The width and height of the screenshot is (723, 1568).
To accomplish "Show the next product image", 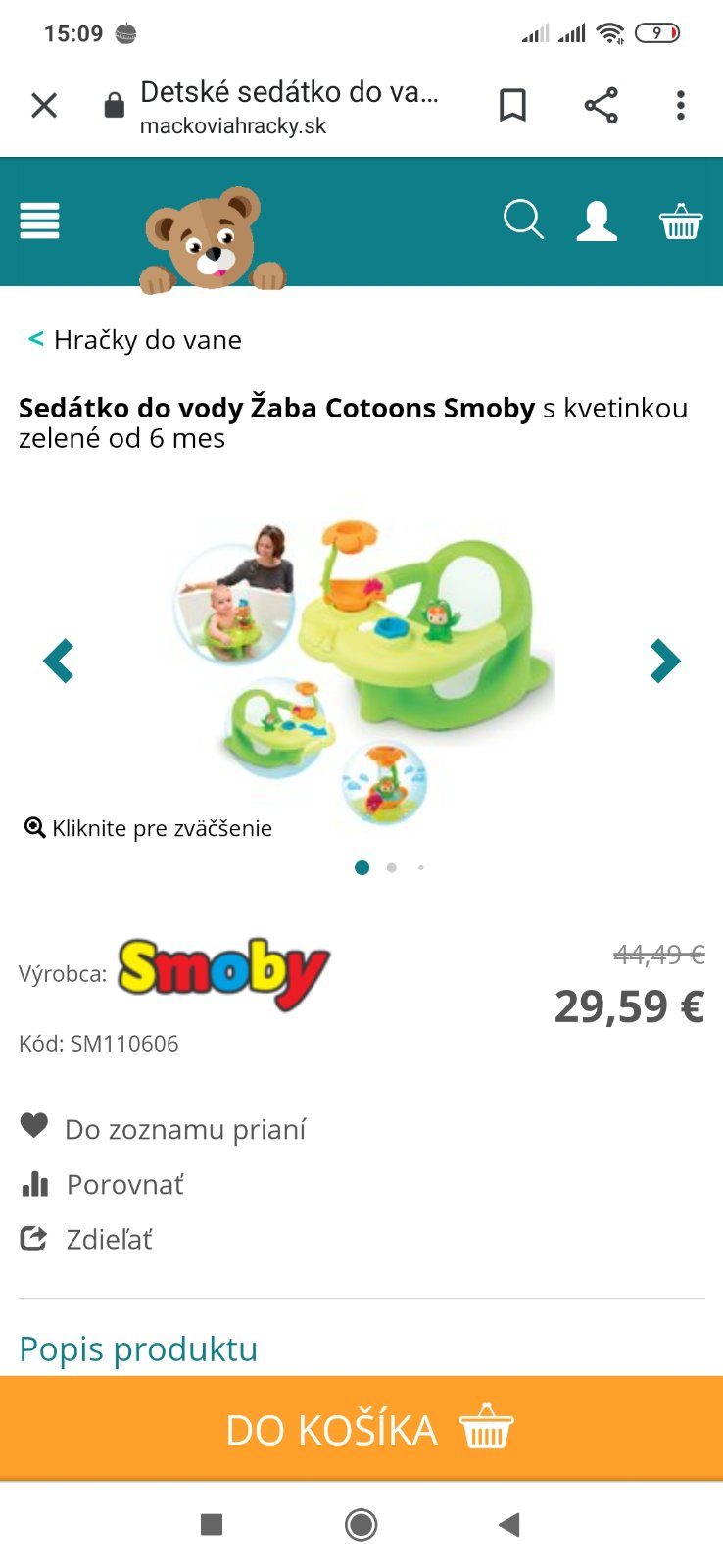I will (x=664, y=661).
